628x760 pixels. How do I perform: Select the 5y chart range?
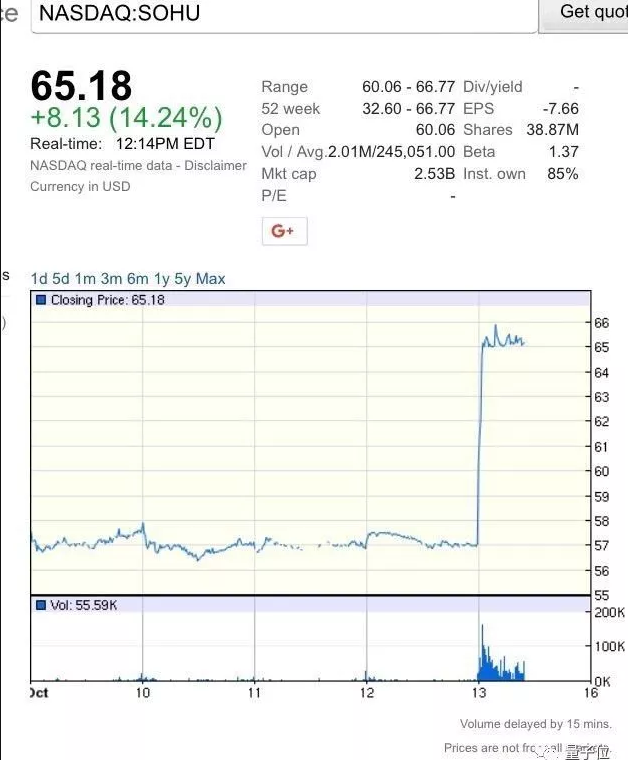click(182, 279)
